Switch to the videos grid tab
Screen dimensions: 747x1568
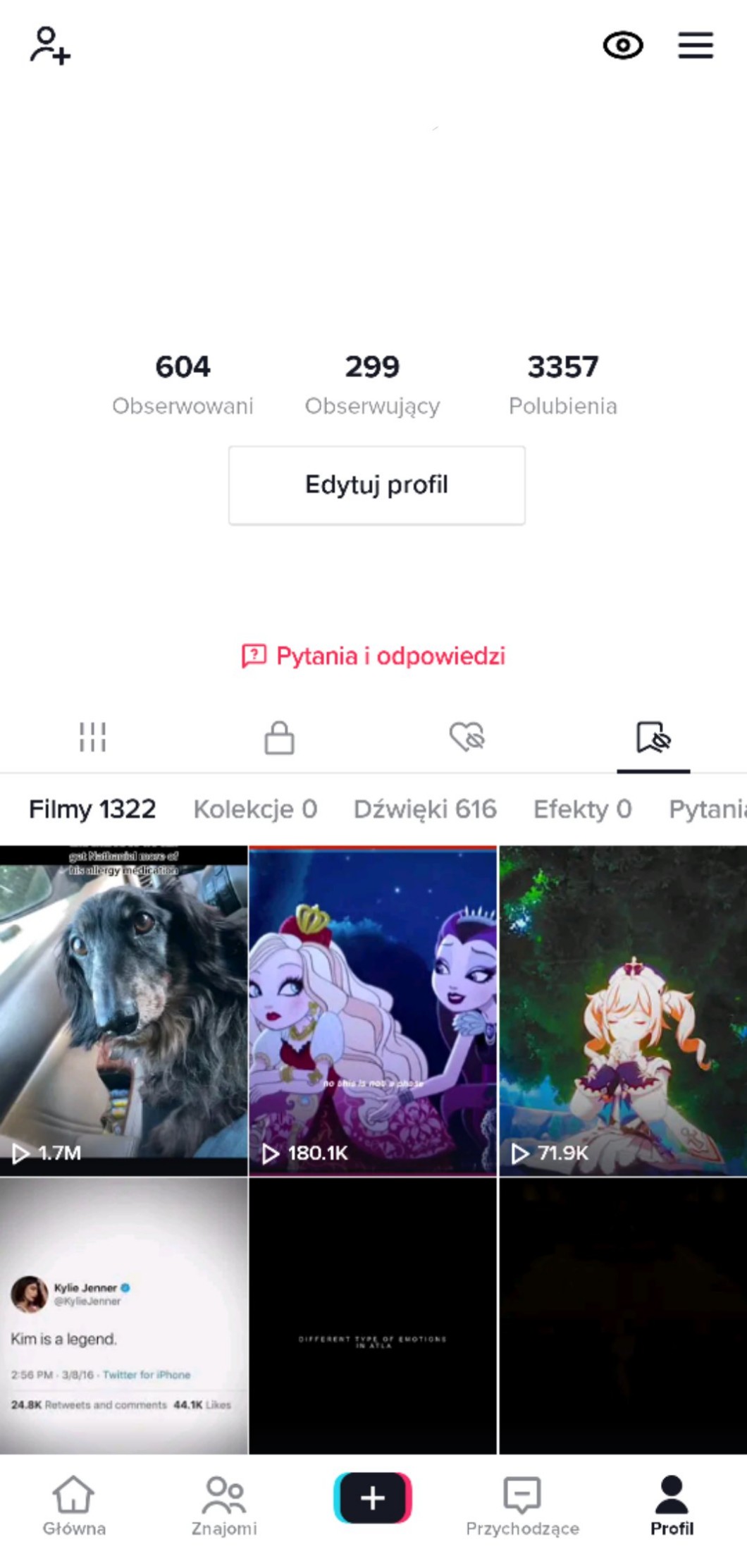click(92, 737)
